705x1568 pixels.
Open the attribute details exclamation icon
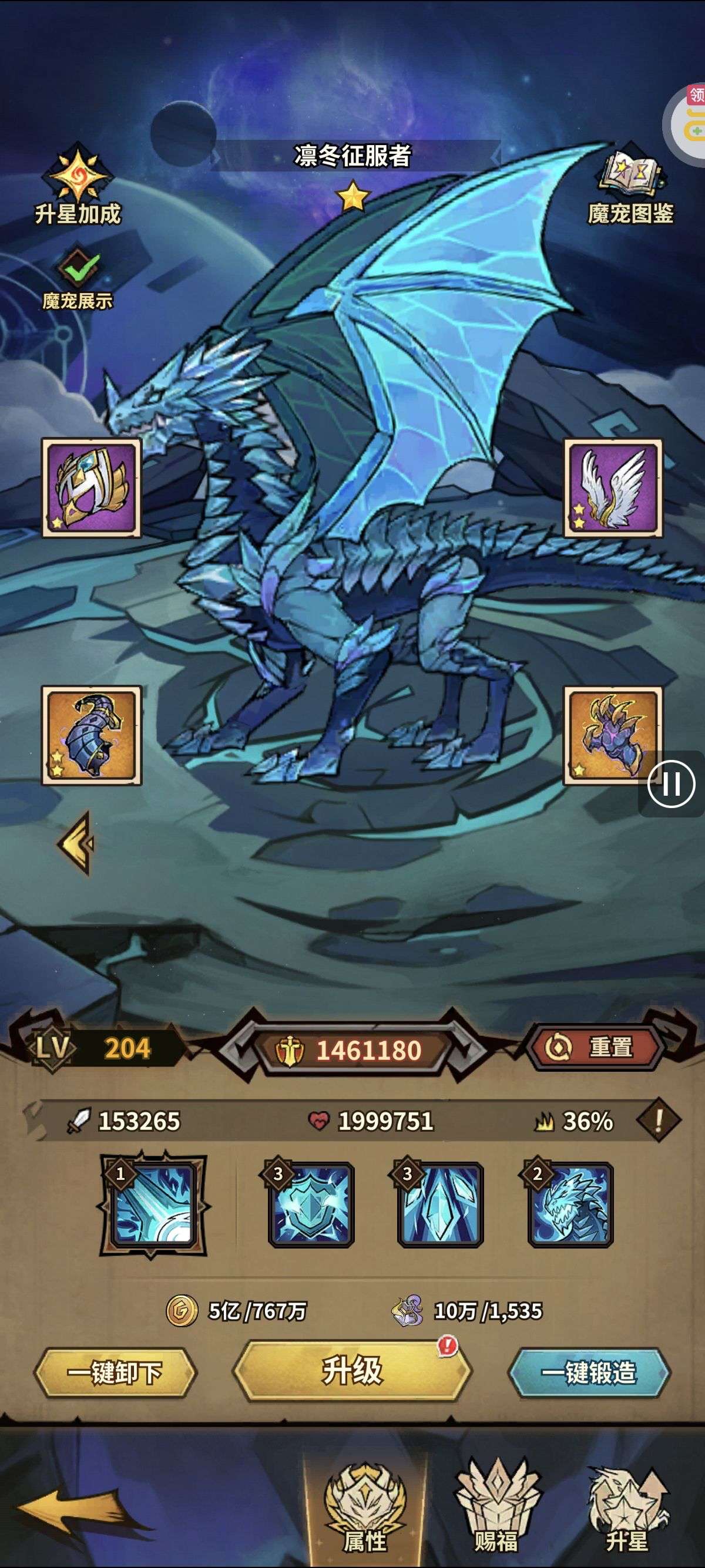[658, 1119]
